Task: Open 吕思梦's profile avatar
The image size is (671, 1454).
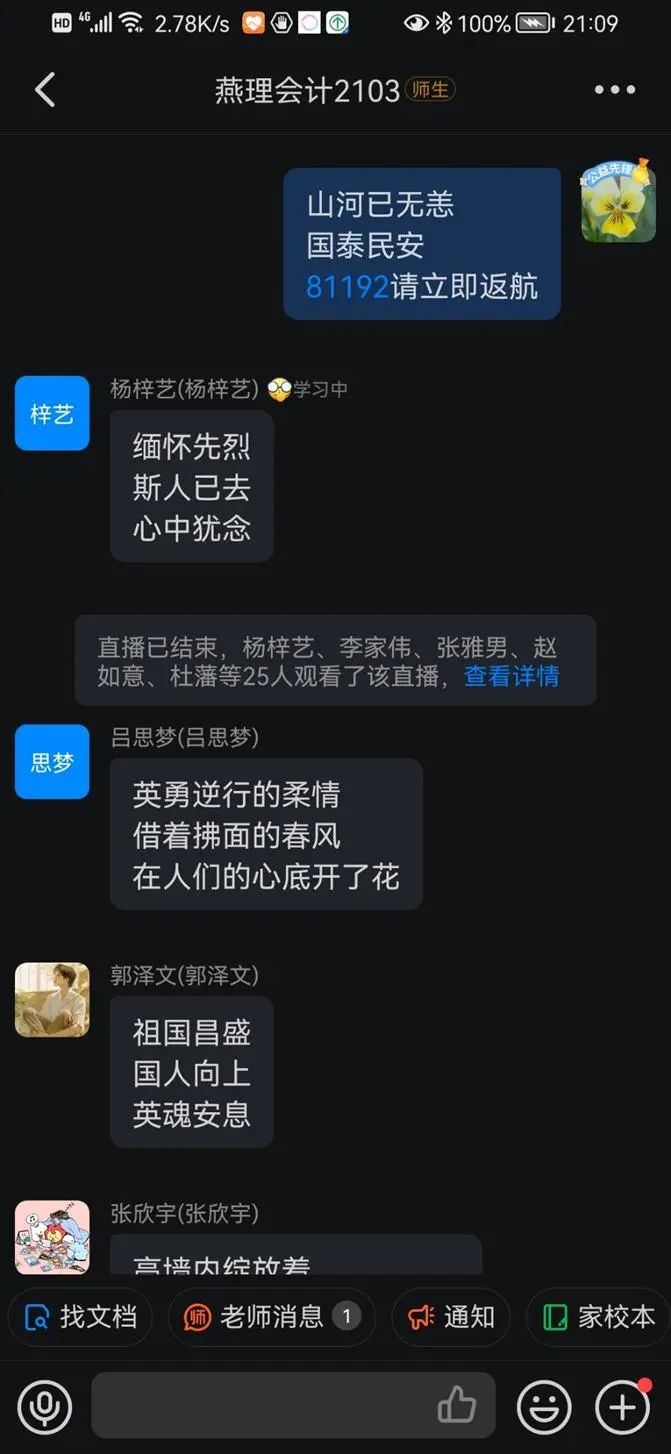Action: pyautogui.click(x=52, y=762)
